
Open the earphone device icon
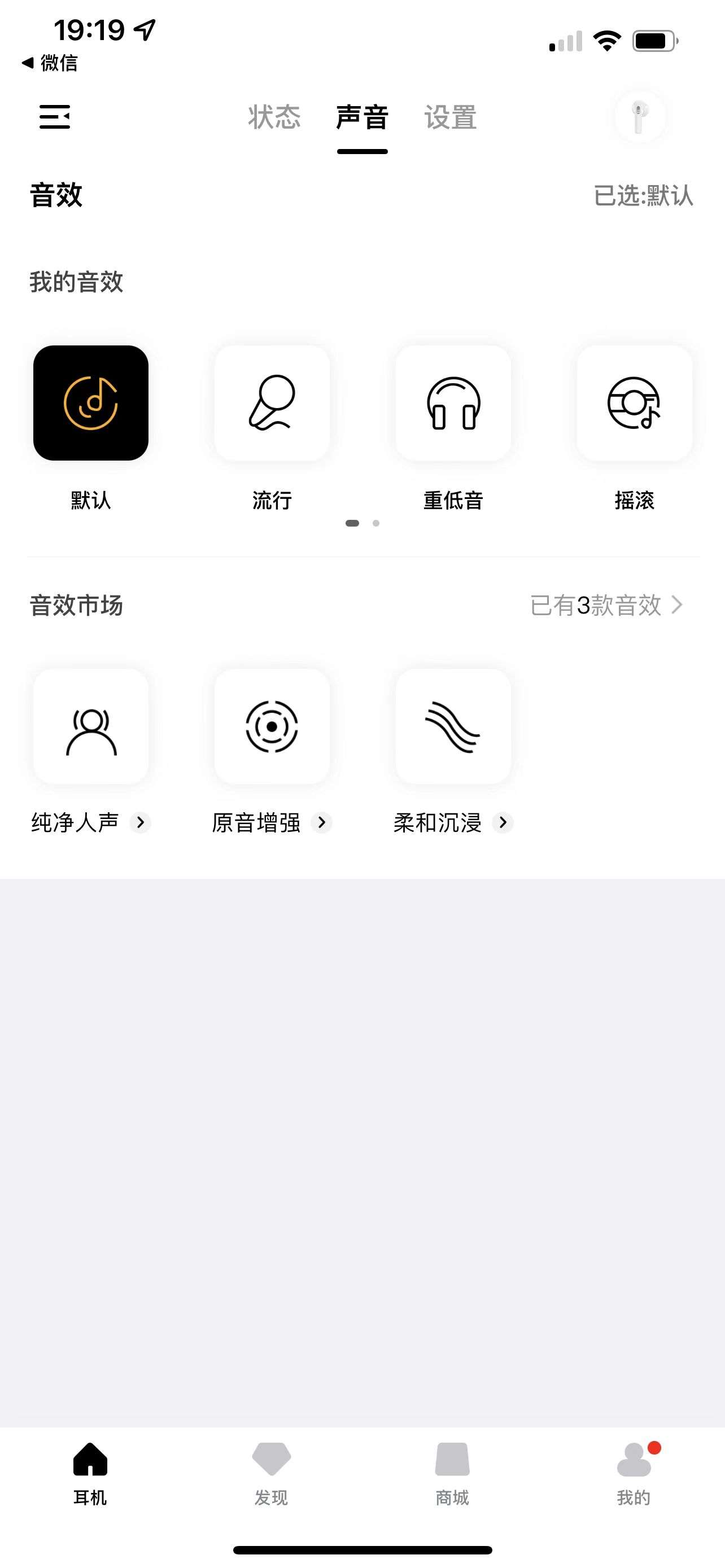tap(638, 117)
